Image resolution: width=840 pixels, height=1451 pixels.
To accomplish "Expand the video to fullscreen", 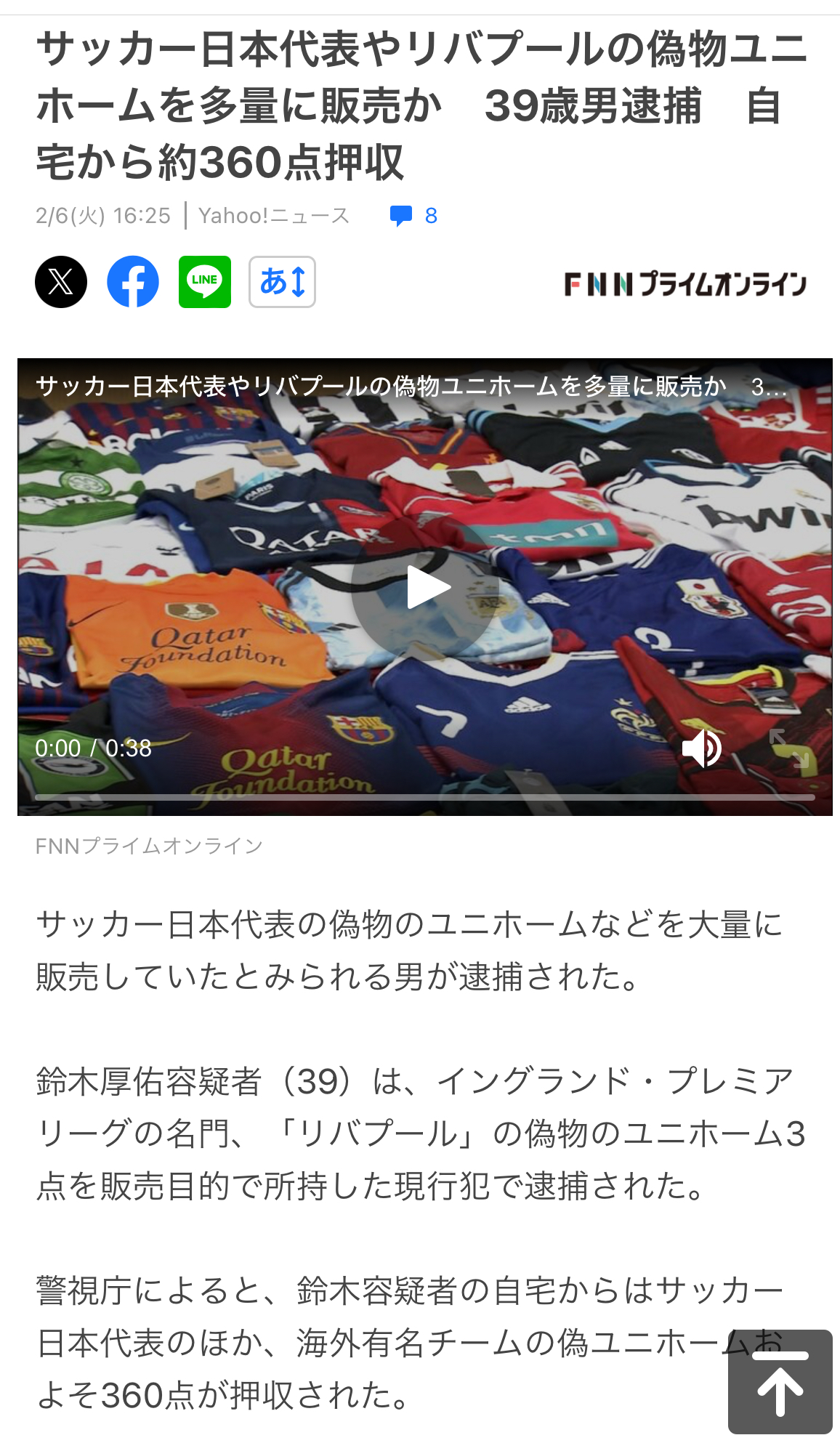I will [x=789, y=748].
